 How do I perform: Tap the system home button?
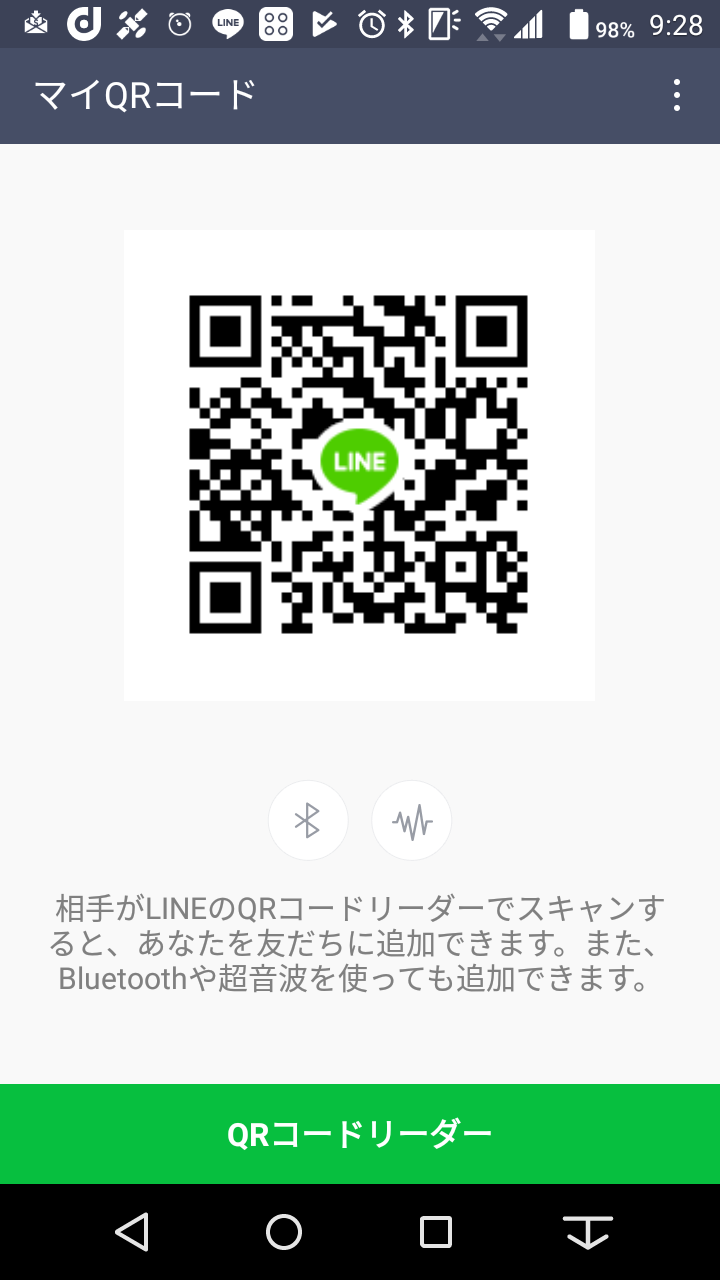(x=284, y=1232)
